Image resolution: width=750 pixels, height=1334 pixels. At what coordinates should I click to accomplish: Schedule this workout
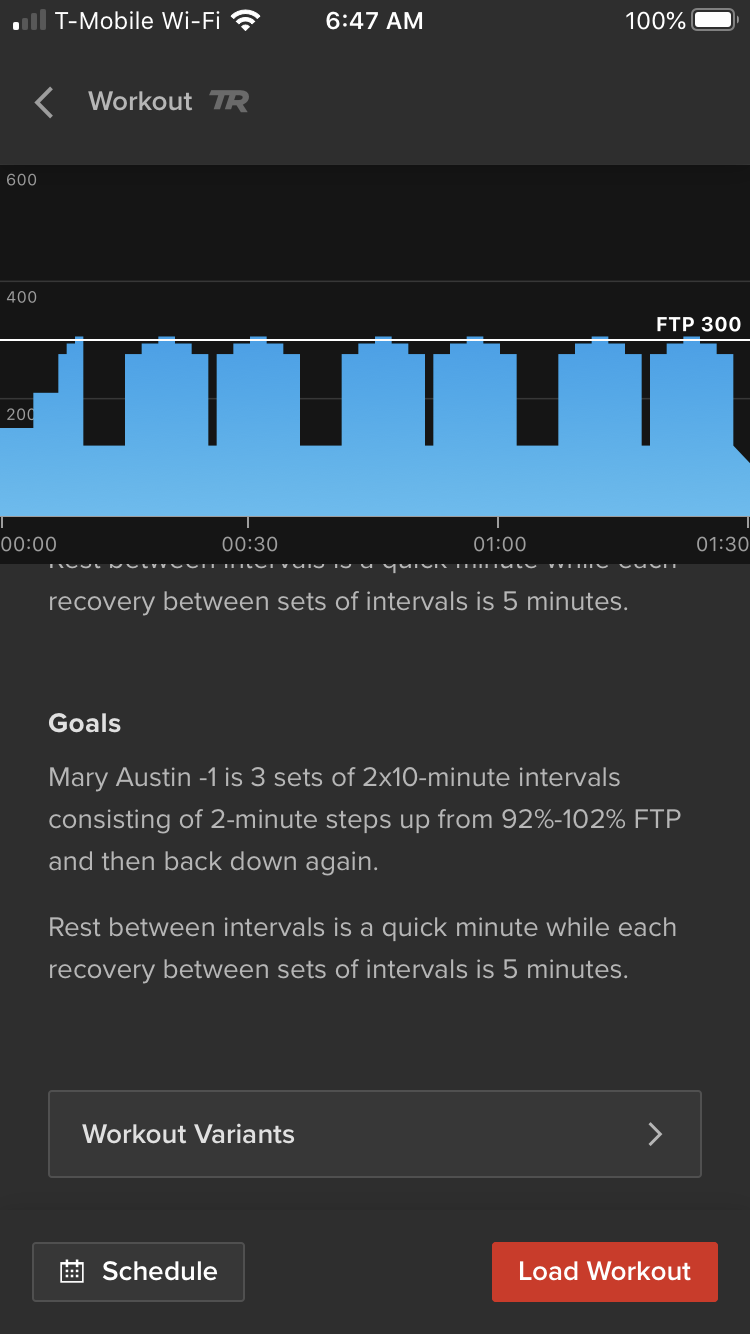[138, 1271]
